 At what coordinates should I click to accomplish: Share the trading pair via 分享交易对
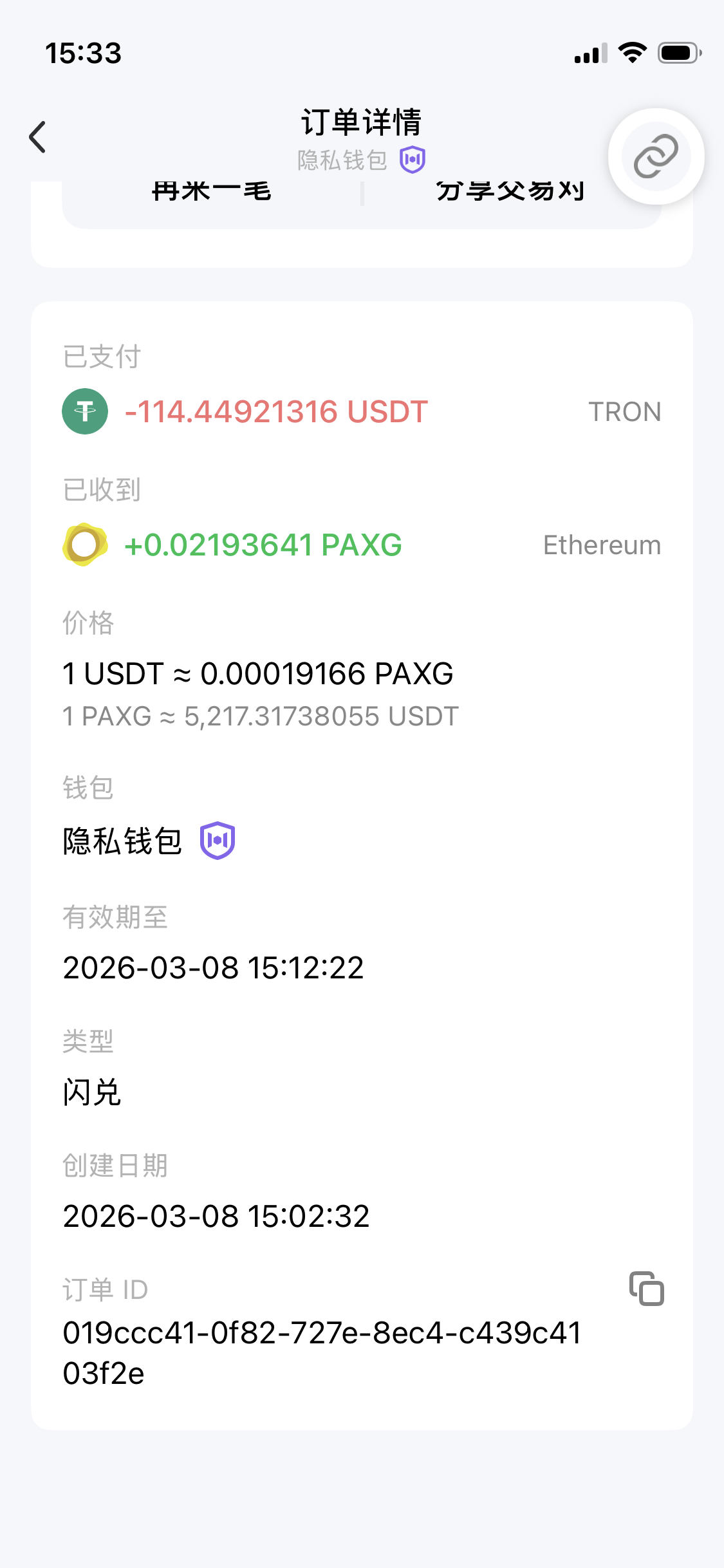point(510,192)
